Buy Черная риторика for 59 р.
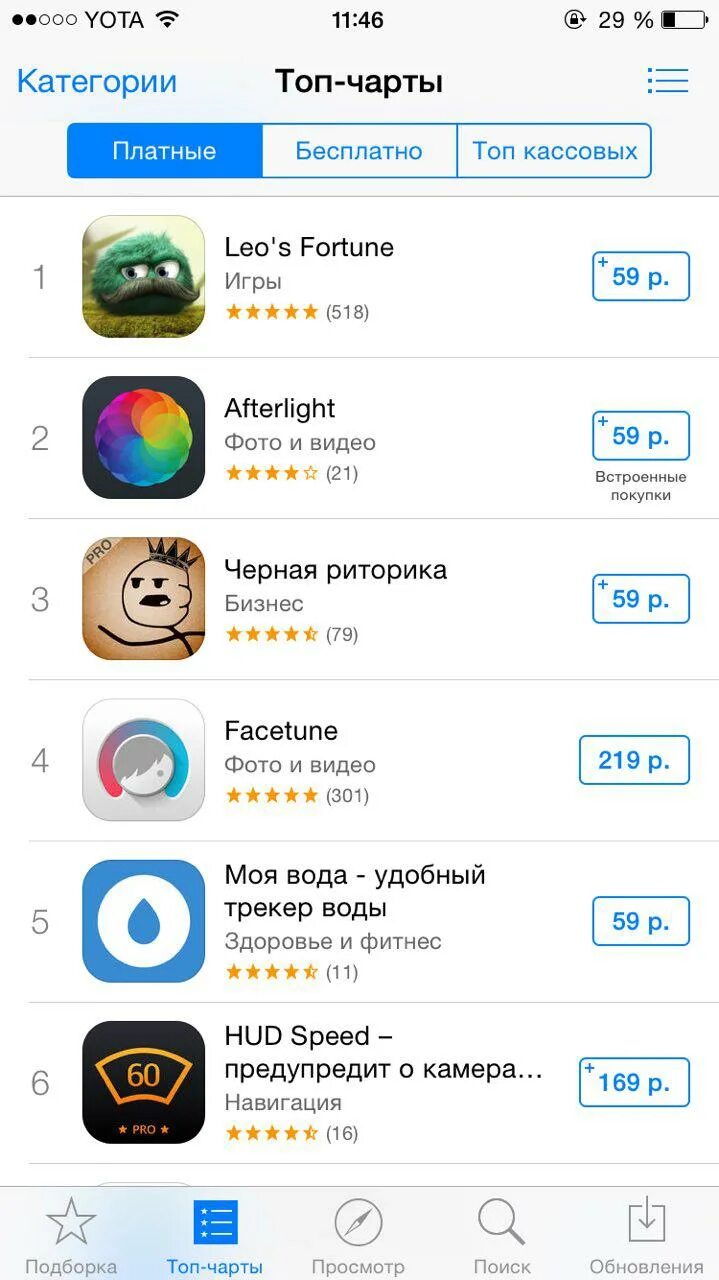 click(641, 599)
